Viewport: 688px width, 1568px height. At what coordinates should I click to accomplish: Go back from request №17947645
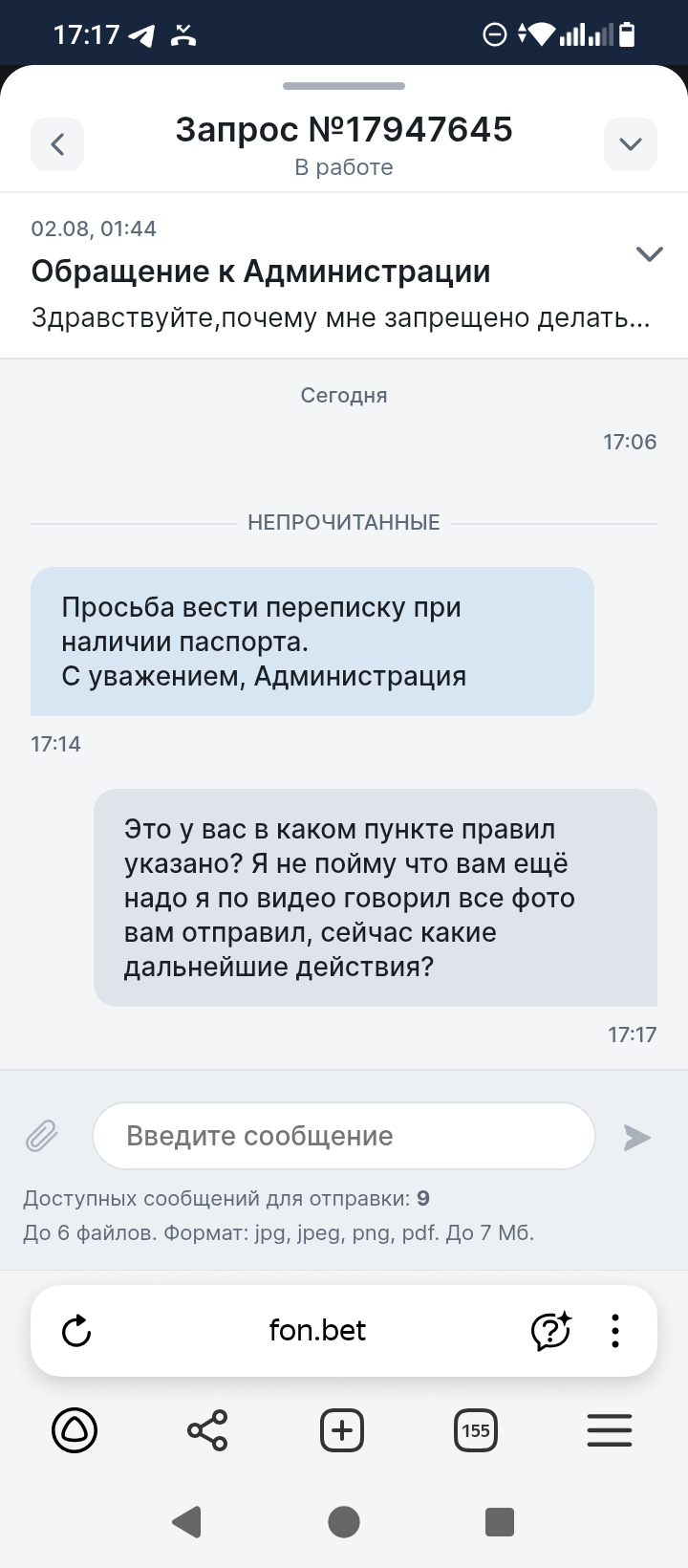point(57,144)
